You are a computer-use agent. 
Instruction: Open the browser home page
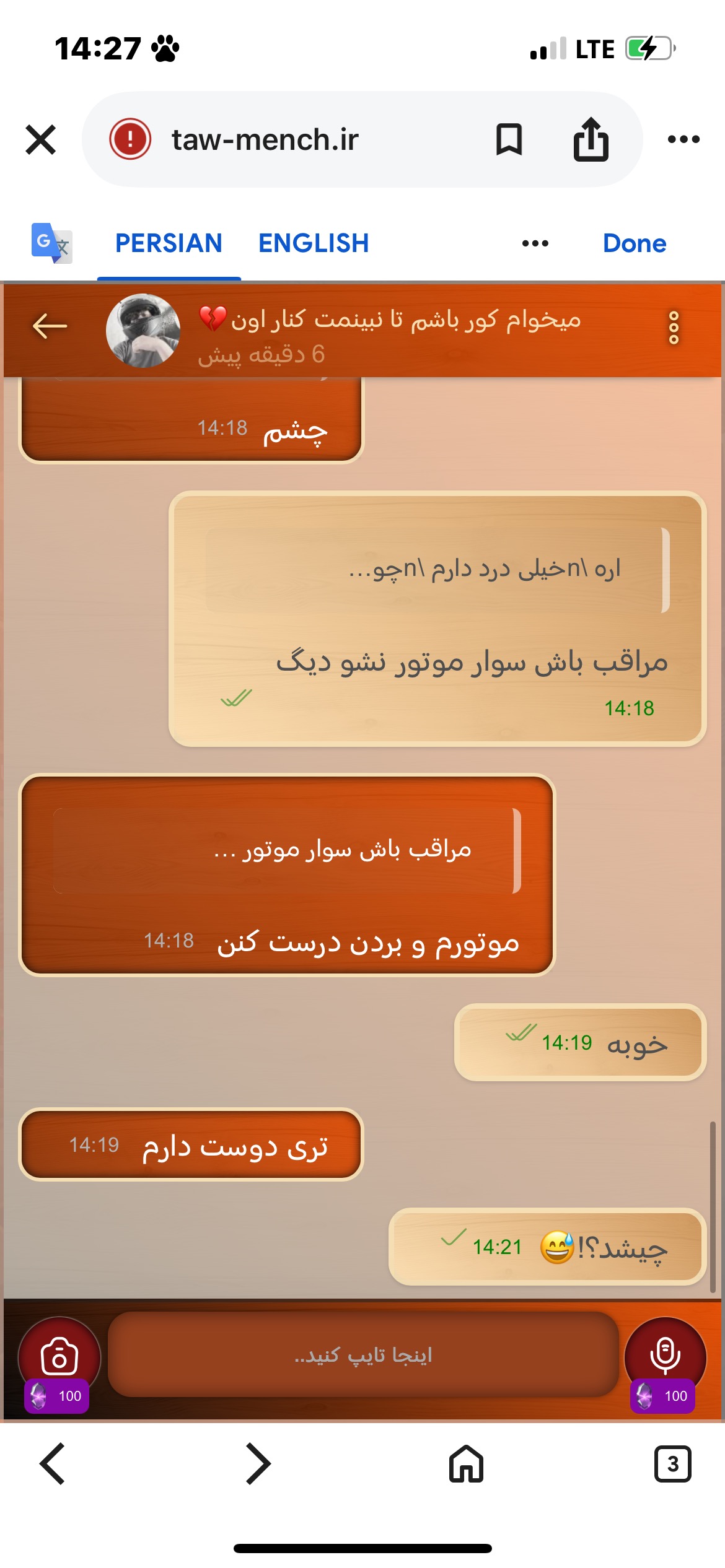pos(466,1464)
